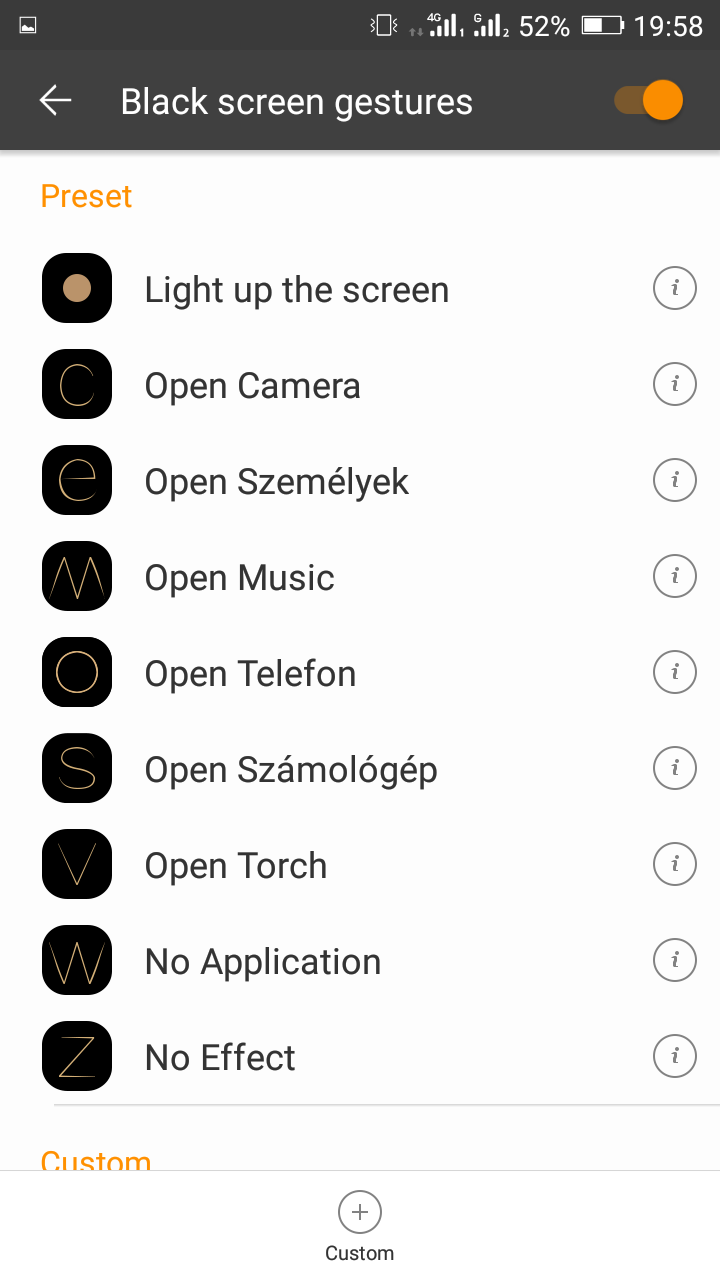Tap the Open Telefon gesture row
This screenshot has height=1280, width=720.
click(360, 674)
